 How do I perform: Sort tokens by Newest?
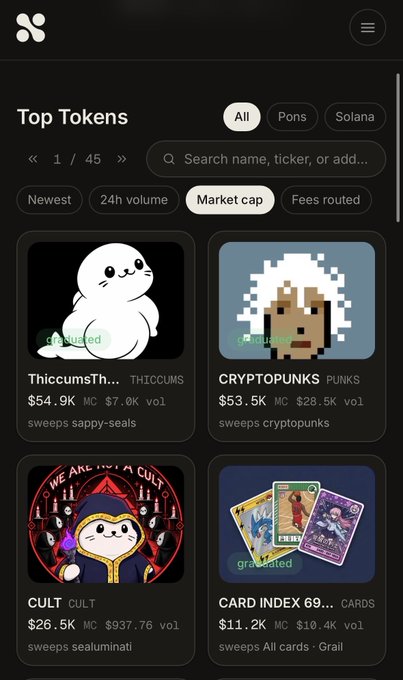(49, 200)
